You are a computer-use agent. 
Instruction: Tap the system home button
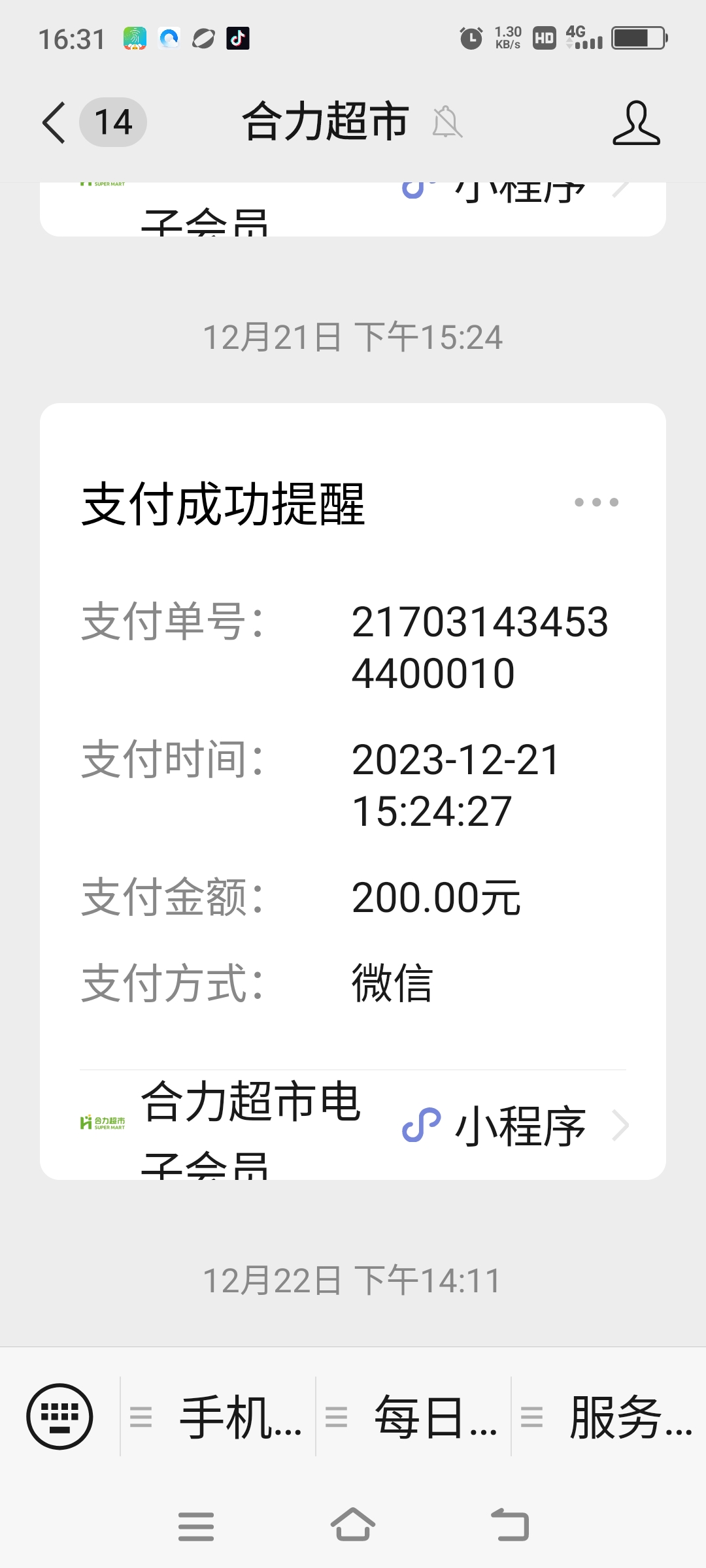coord(352,1526)
